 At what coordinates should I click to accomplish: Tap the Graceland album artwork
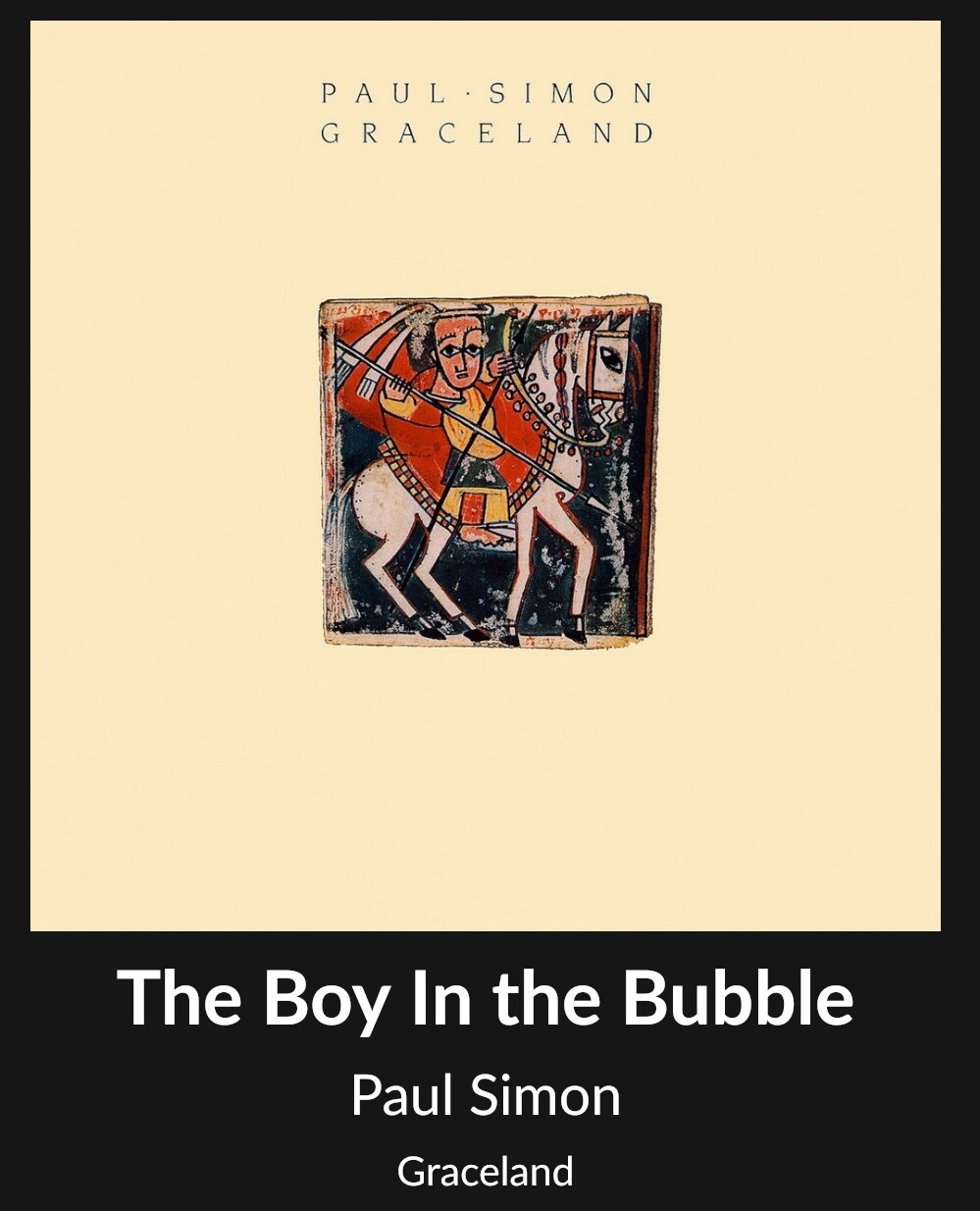(486, 476)
